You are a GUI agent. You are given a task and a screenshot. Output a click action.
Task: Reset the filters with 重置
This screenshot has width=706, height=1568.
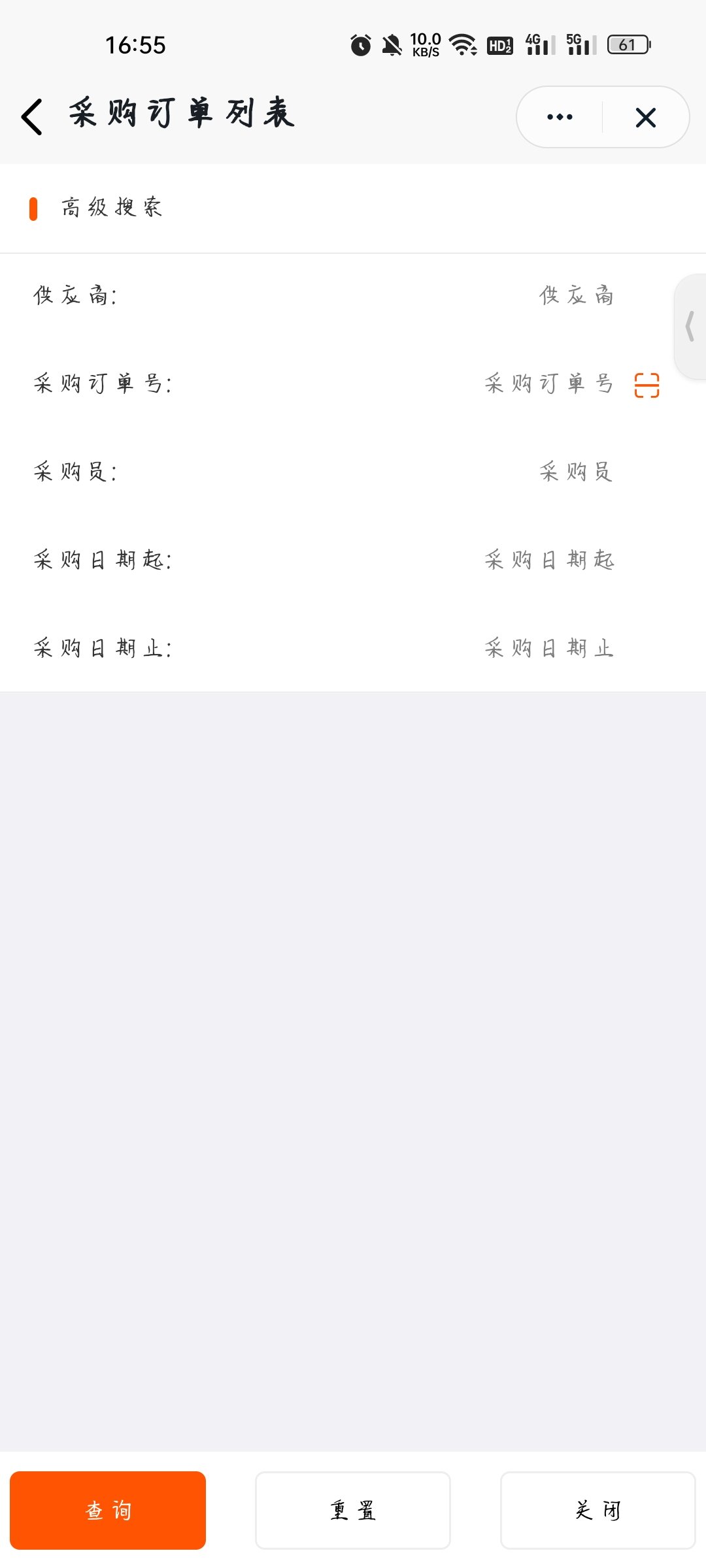[353, 1510]
